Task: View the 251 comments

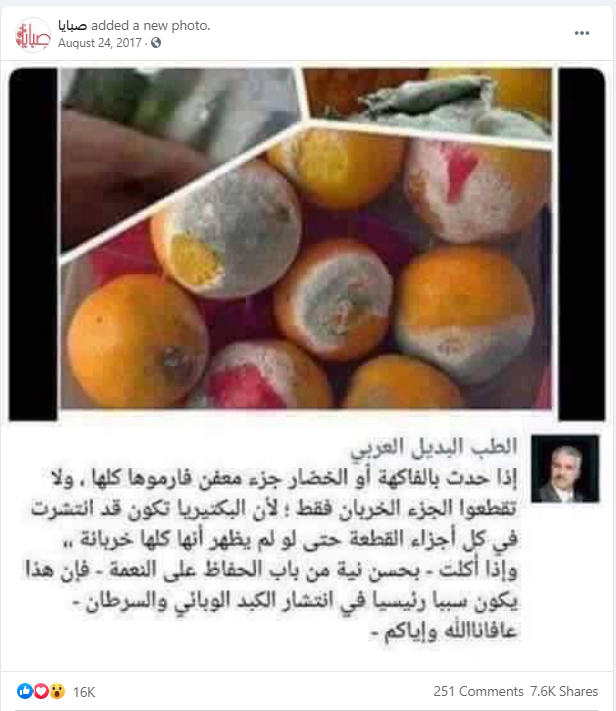Action: coord(478,691)
